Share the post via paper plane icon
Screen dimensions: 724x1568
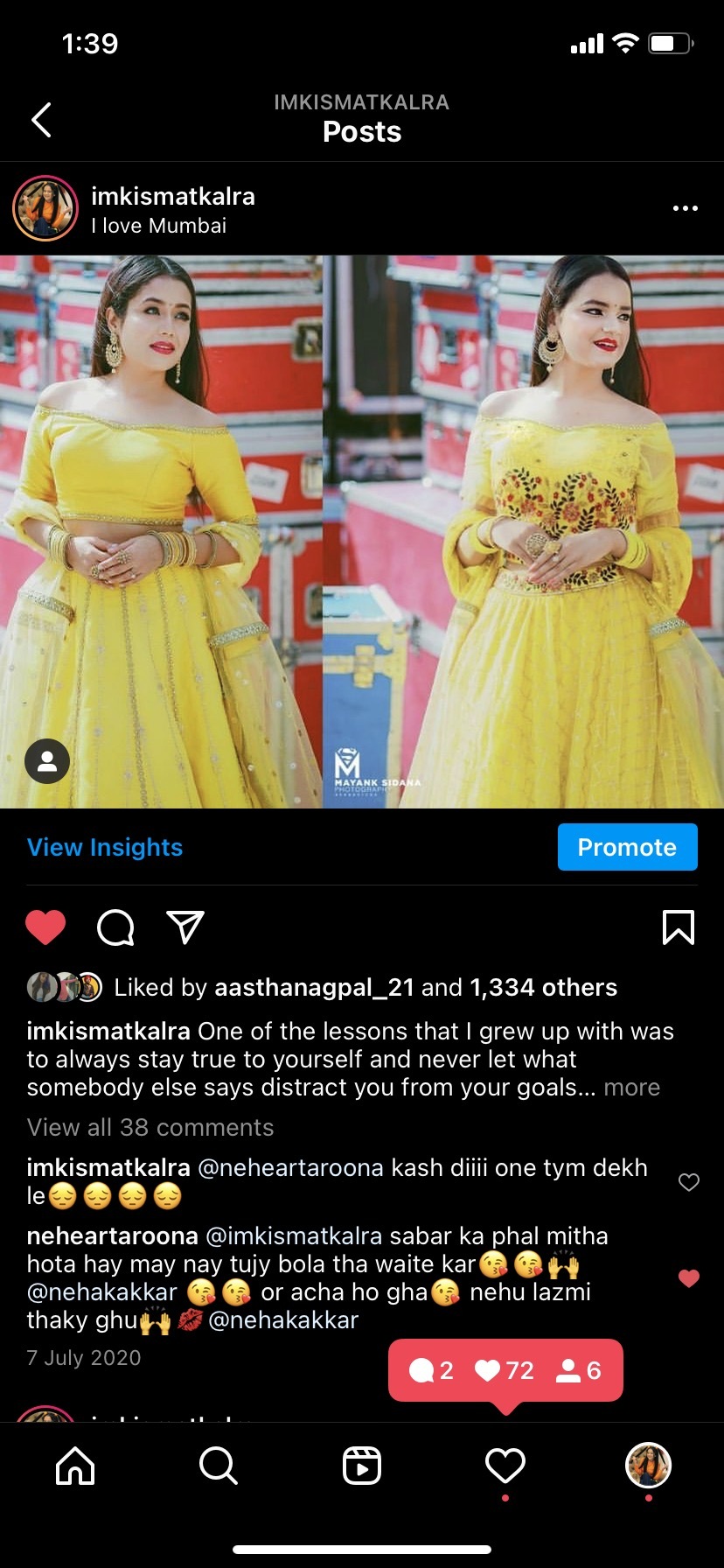coord(185,927)
